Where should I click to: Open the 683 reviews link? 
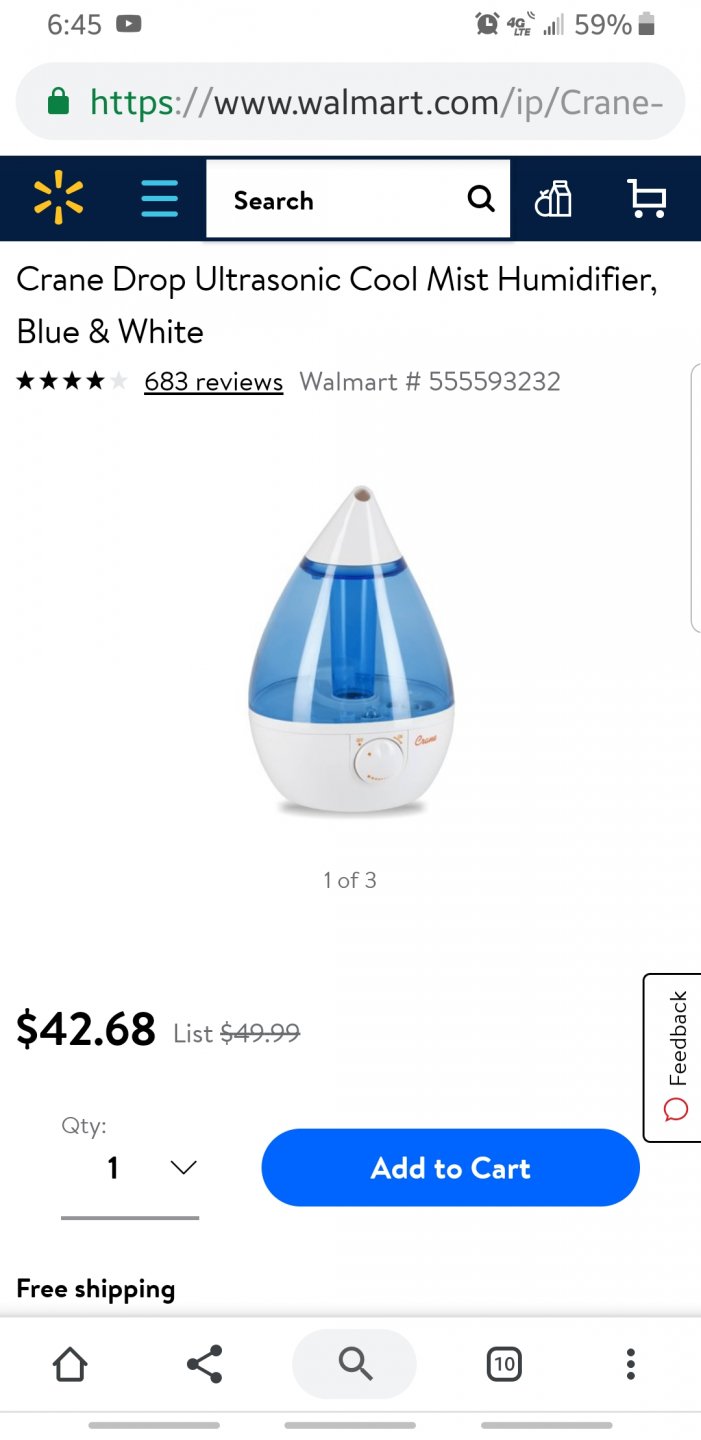213,382
